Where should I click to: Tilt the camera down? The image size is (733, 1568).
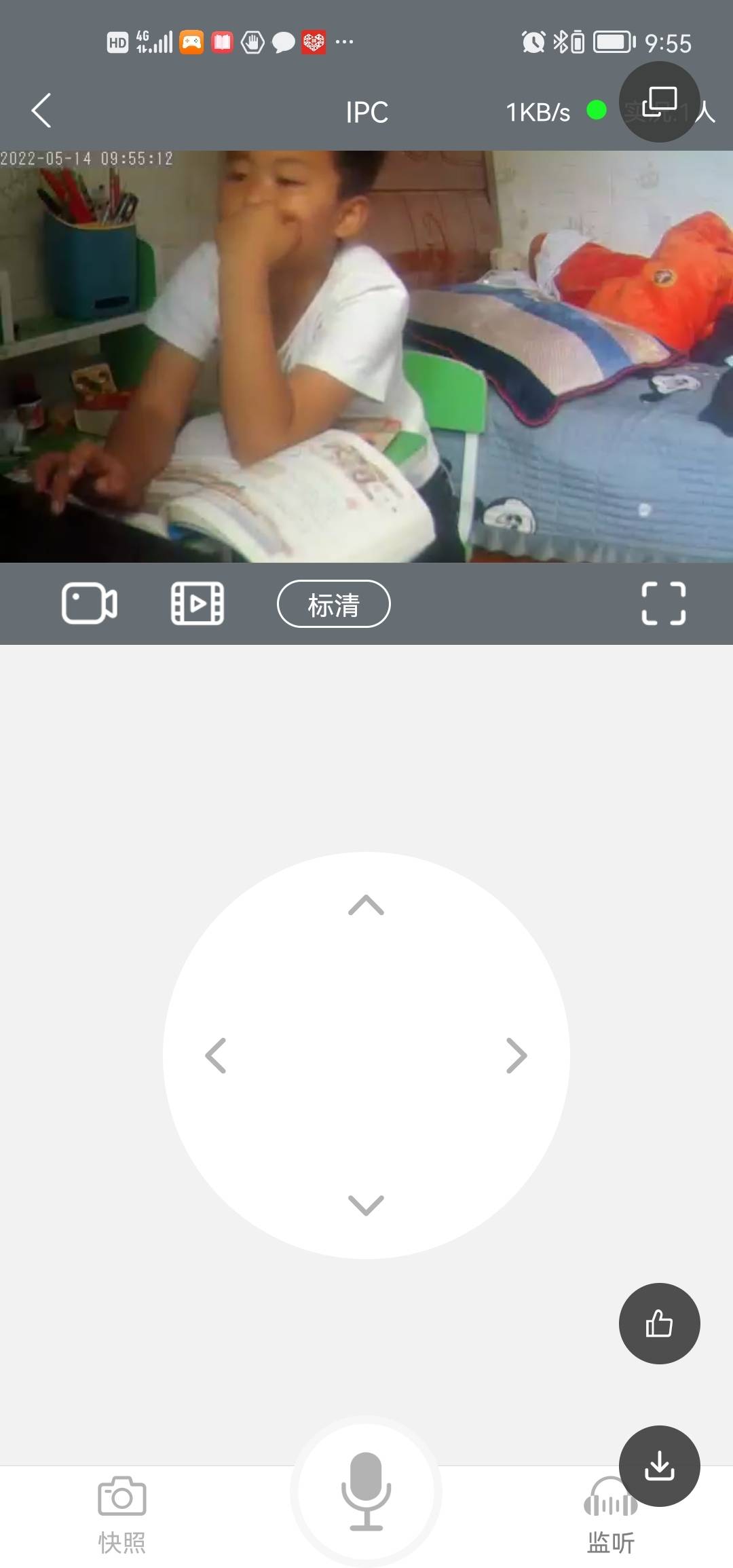[x=366, y=1205]
